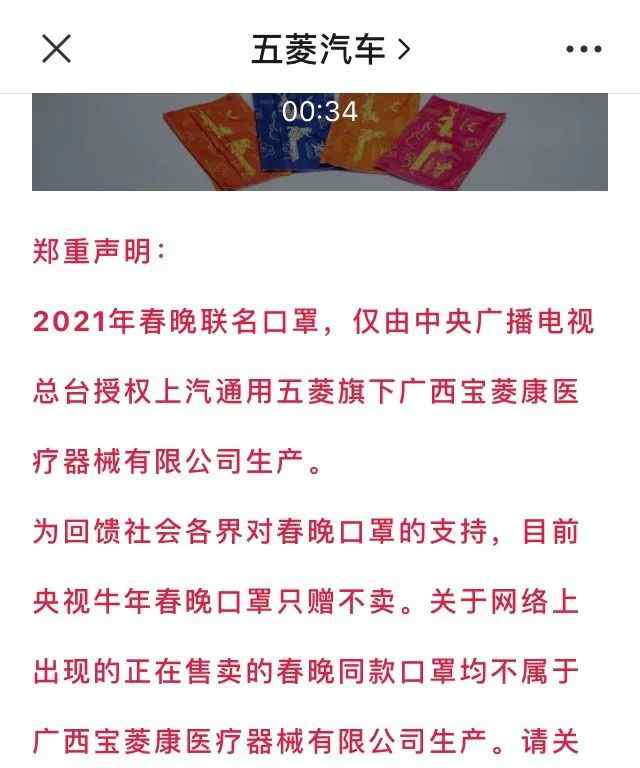640x768 pixels.
Task: Open the three-dot overflow menu
Action: click(583, 48)
